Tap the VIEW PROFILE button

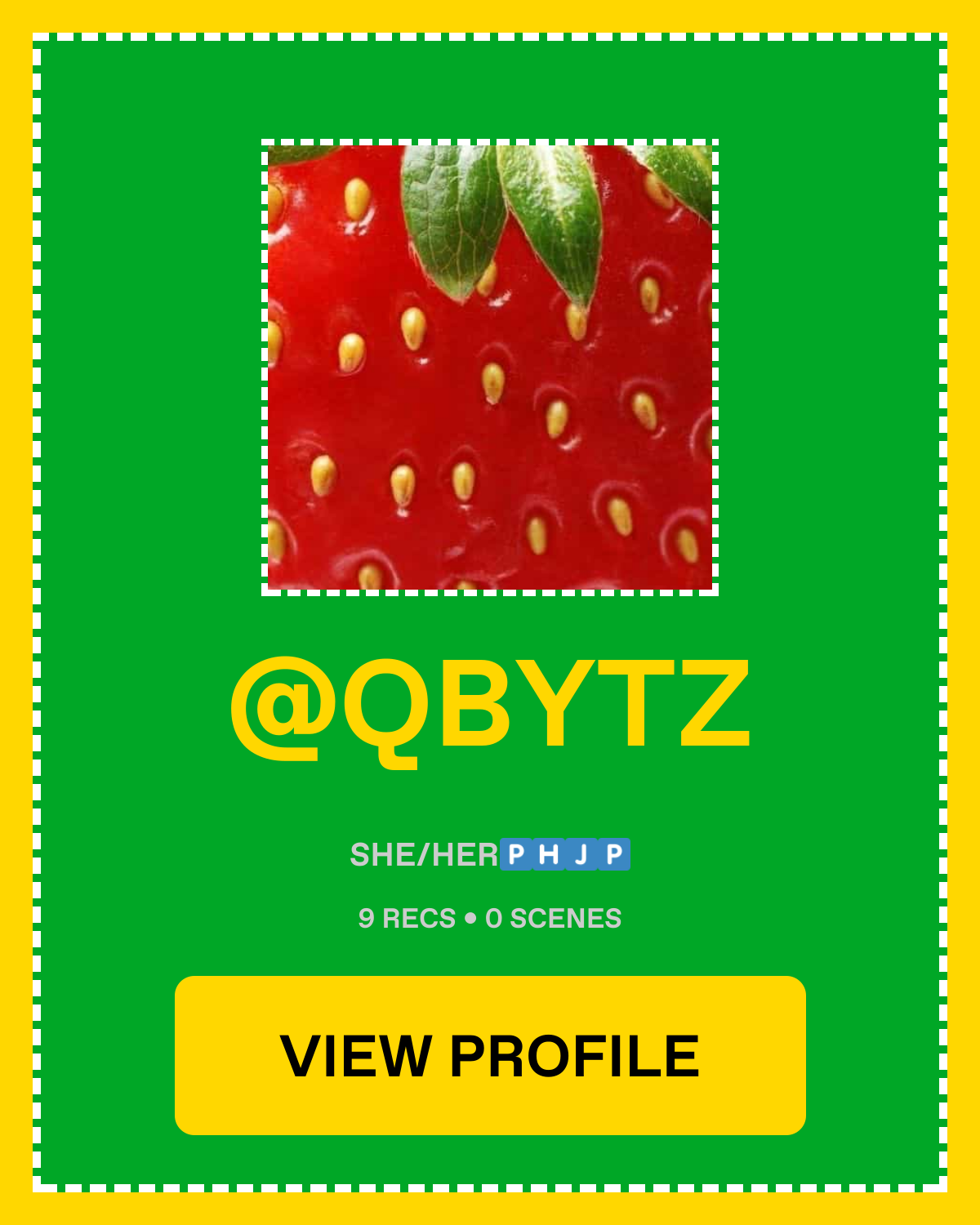pos(490,1055)
